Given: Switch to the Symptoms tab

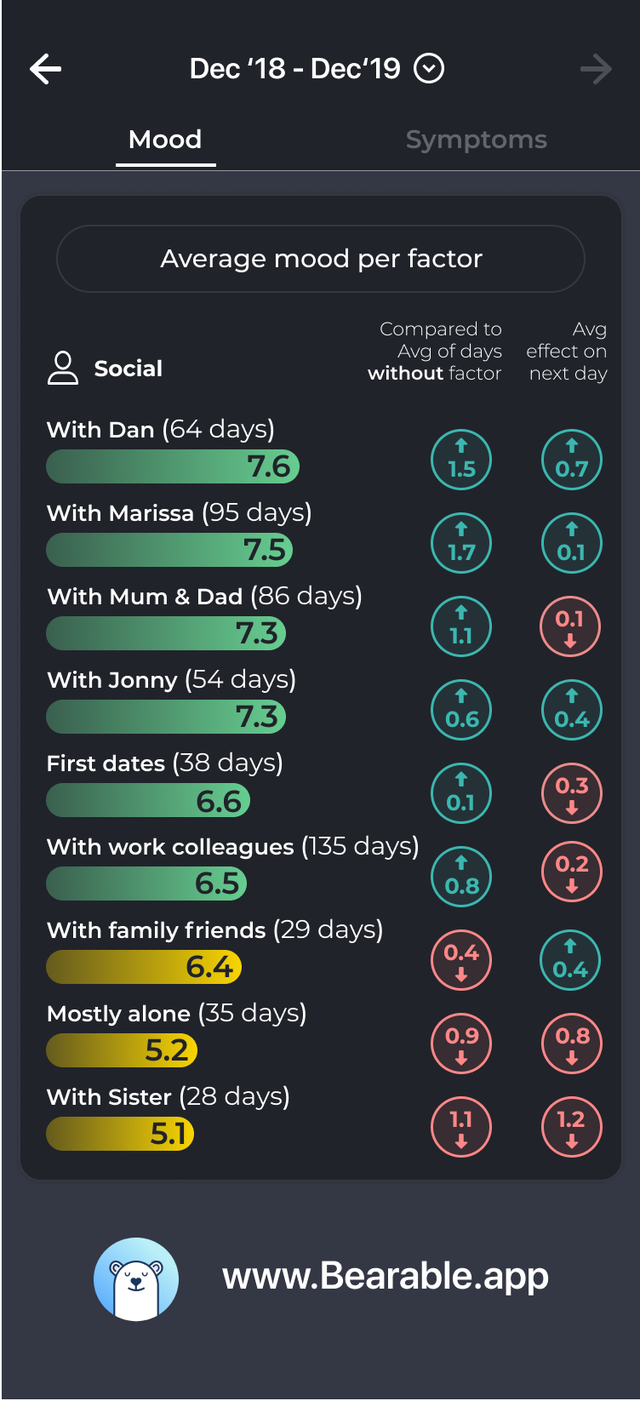Looking at the screenshot, I should (476, 140).
